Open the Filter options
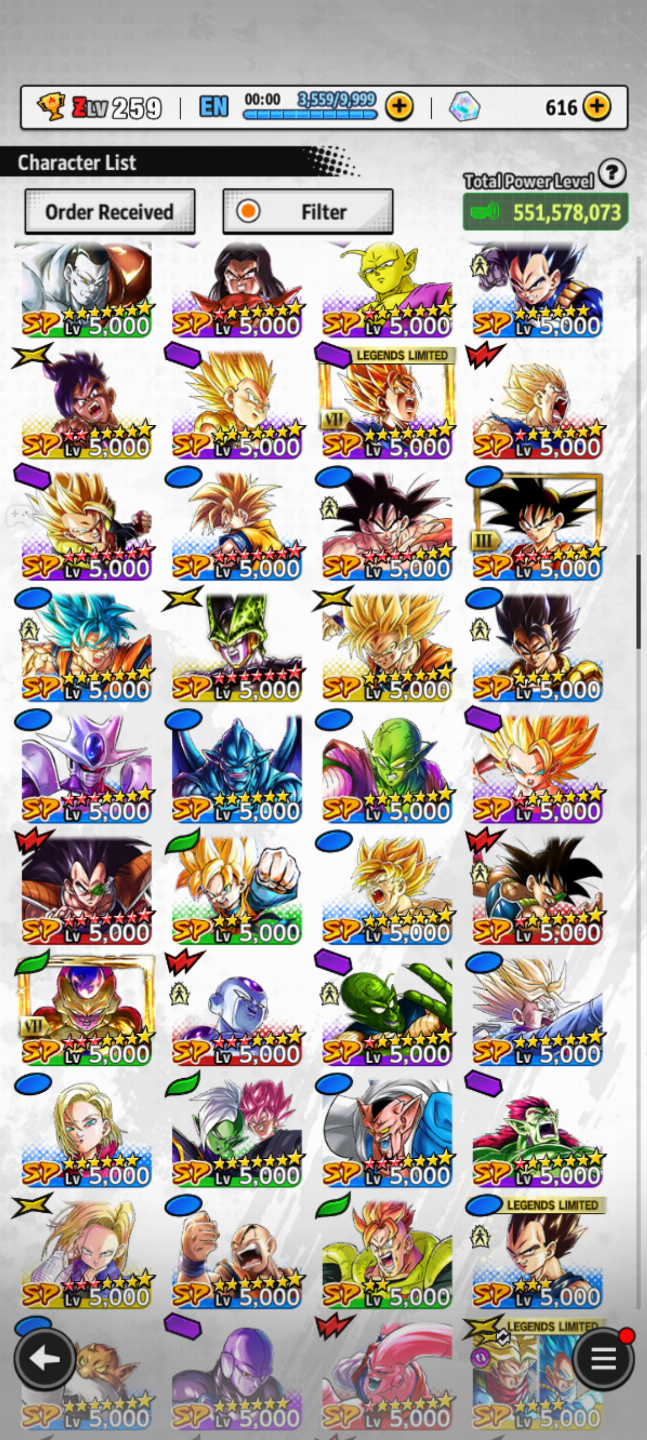The height and width of the screenshot is (1440, 647). [308, 212]
